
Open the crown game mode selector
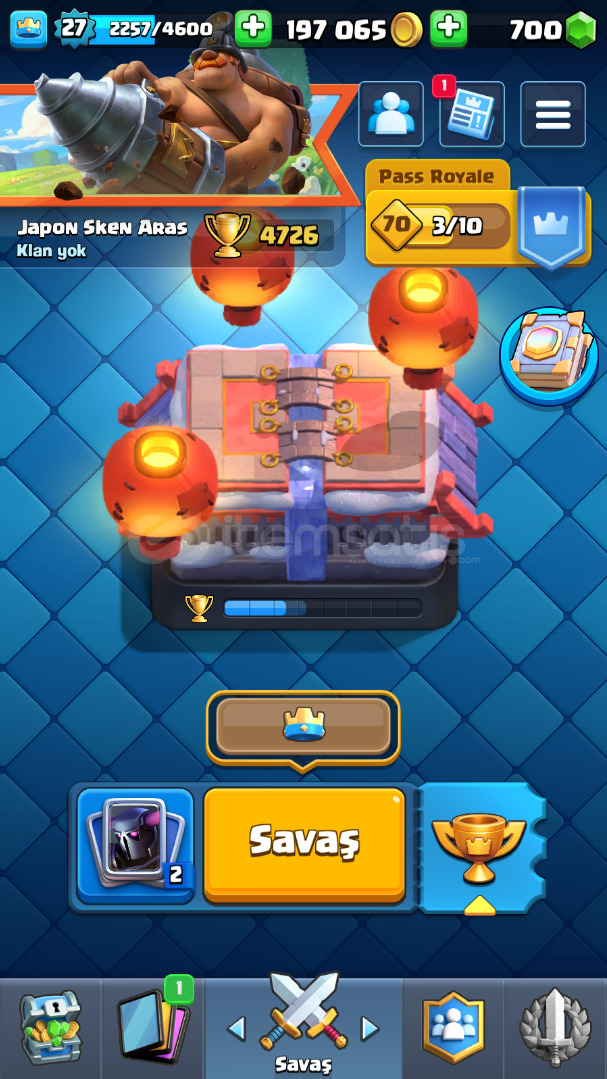click(x=303, y=727)
